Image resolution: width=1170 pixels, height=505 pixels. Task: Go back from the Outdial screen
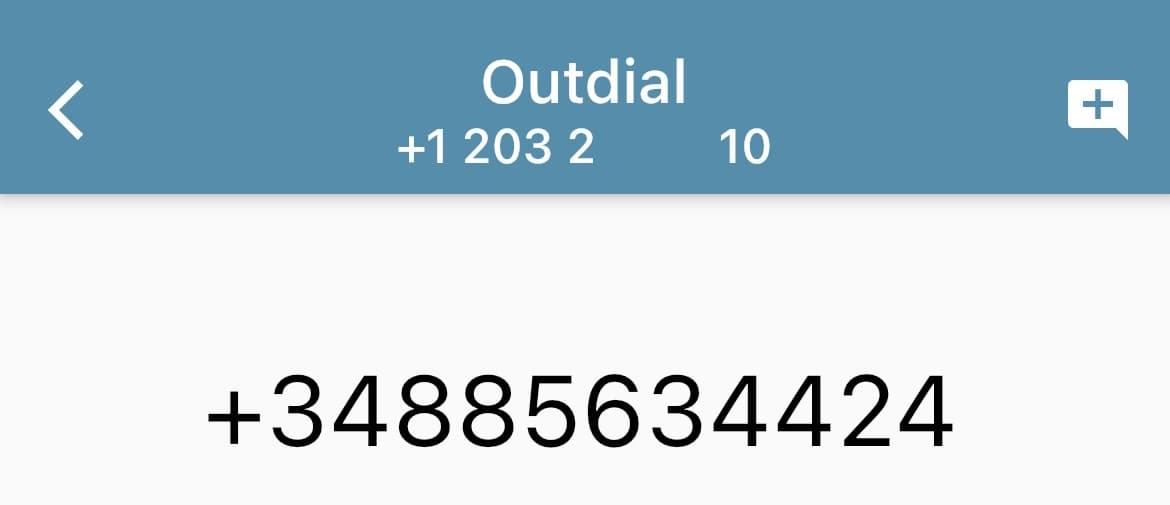point(67,109)
